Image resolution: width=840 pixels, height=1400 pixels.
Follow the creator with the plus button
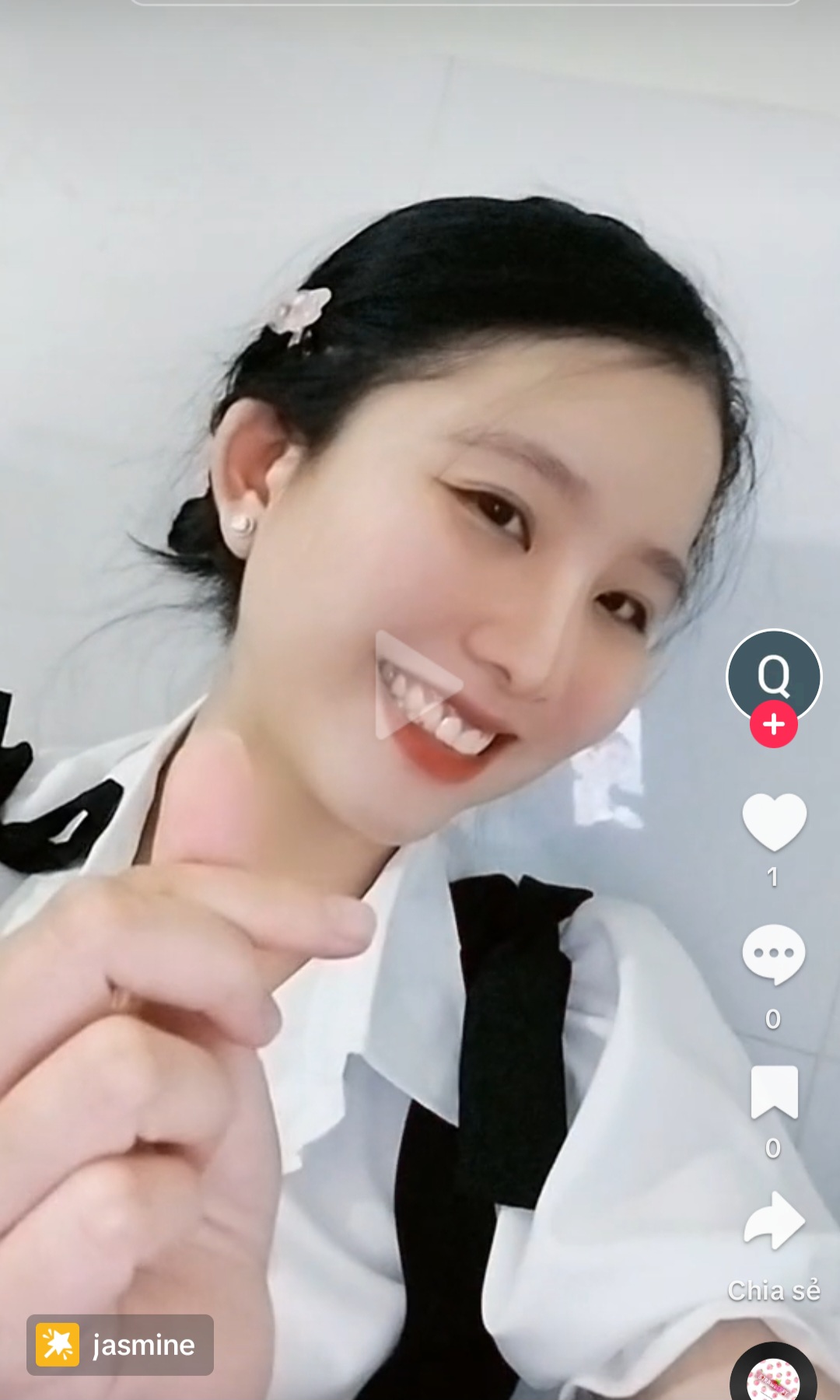coord(773,725)
